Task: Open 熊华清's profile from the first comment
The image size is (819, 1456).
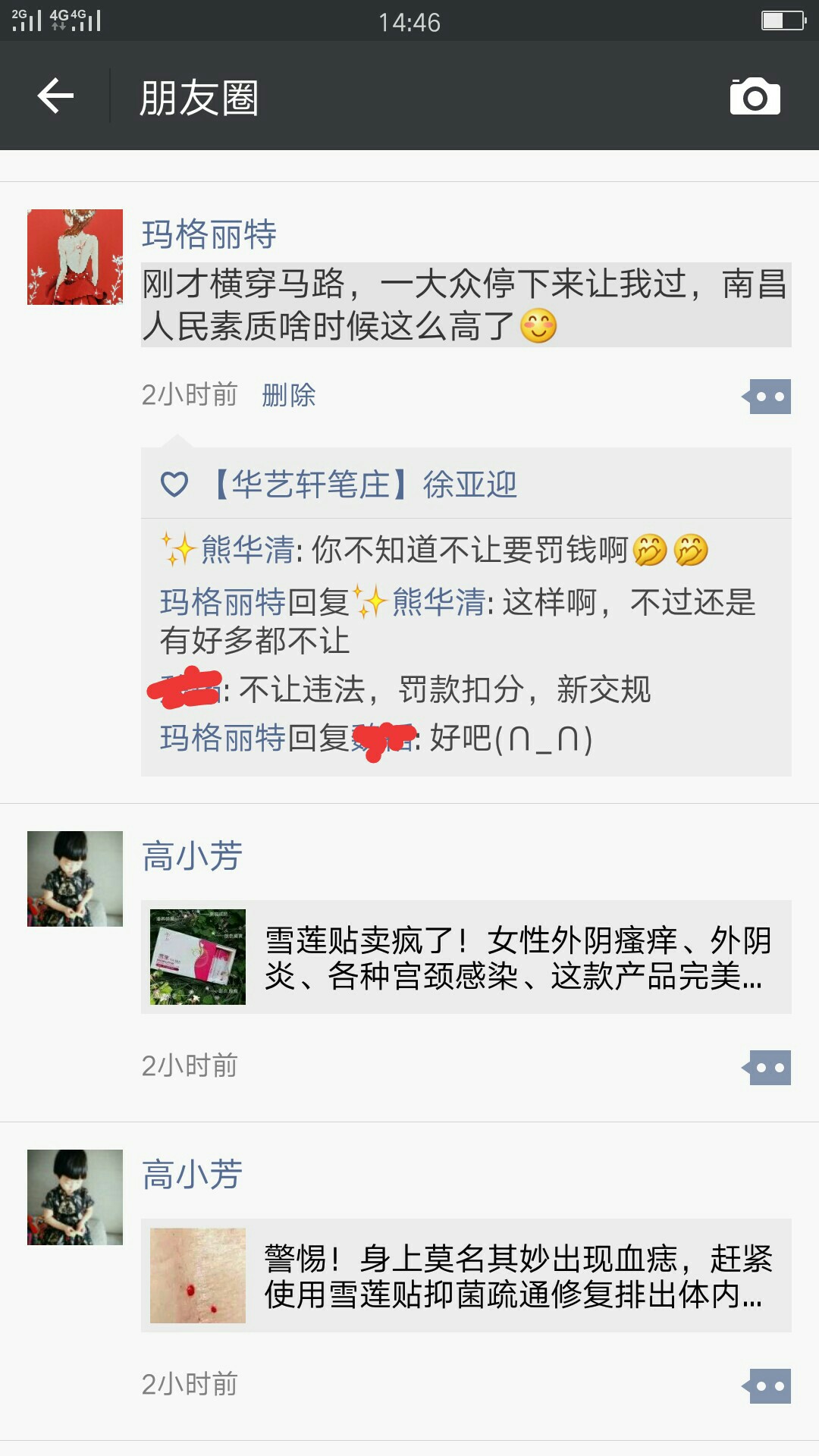Action: (246, 550)
